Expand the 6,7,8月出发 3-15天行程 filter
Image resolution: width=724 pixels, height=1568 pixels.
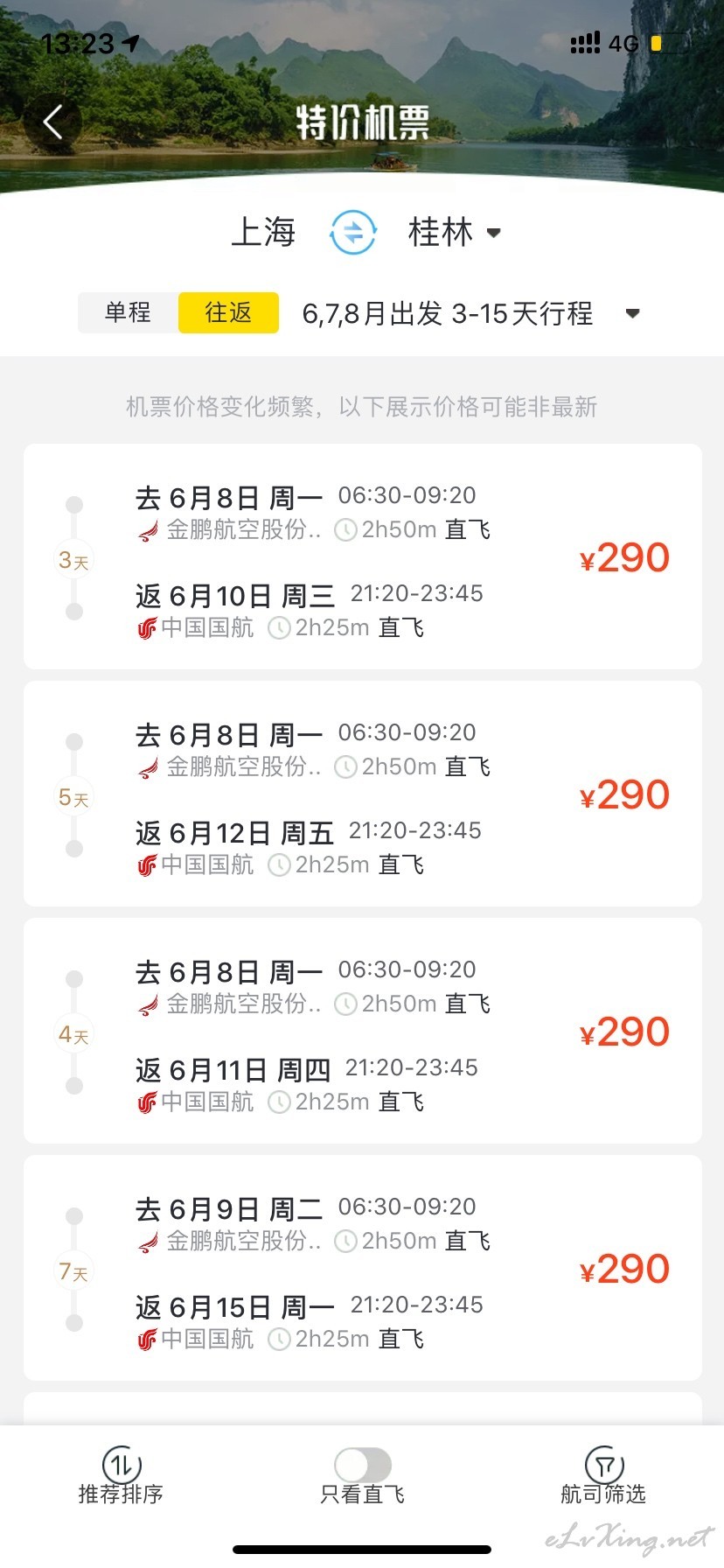tap(471, 313)
